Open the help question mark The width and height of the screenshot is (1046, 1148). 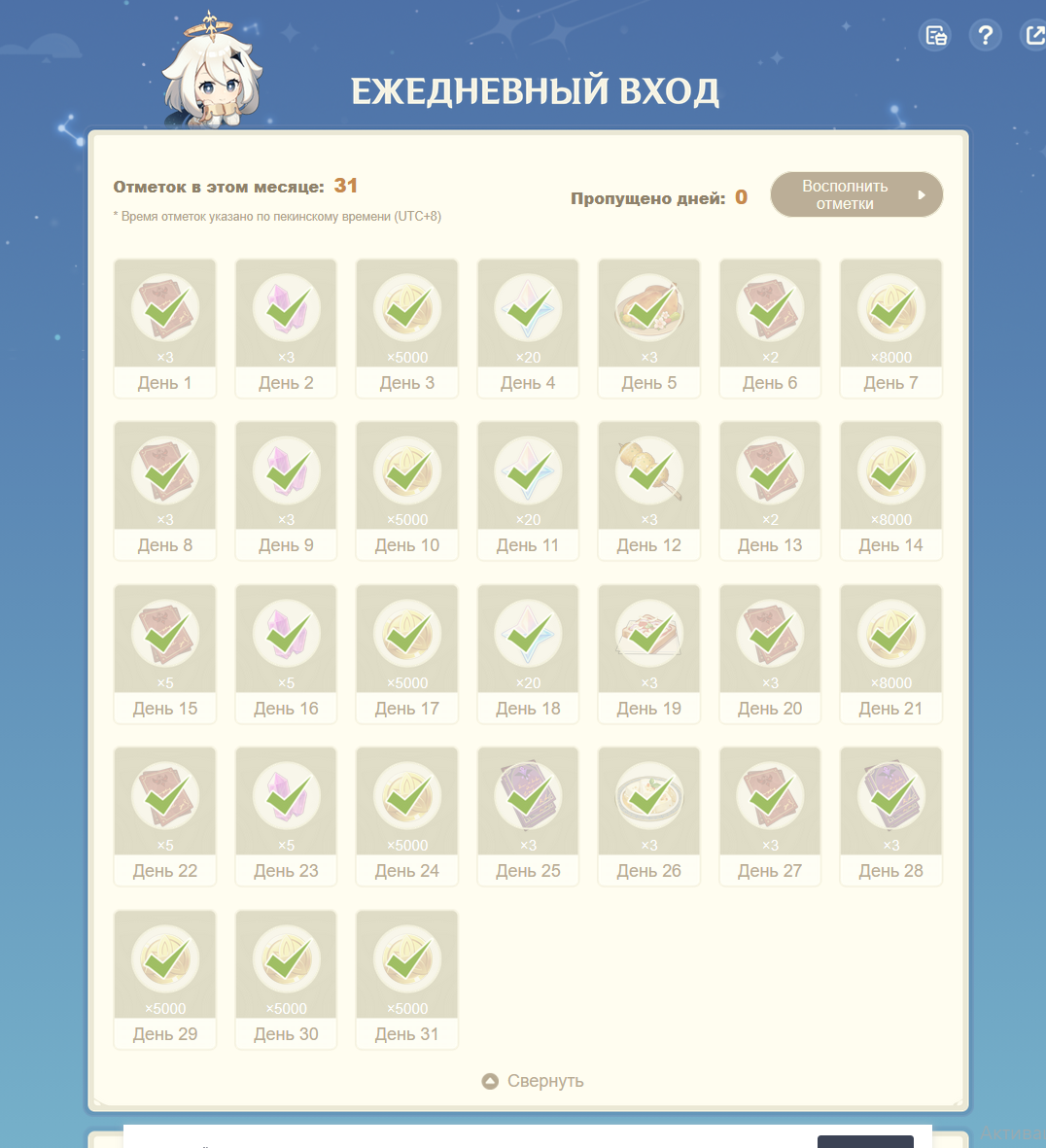(985, 36)
